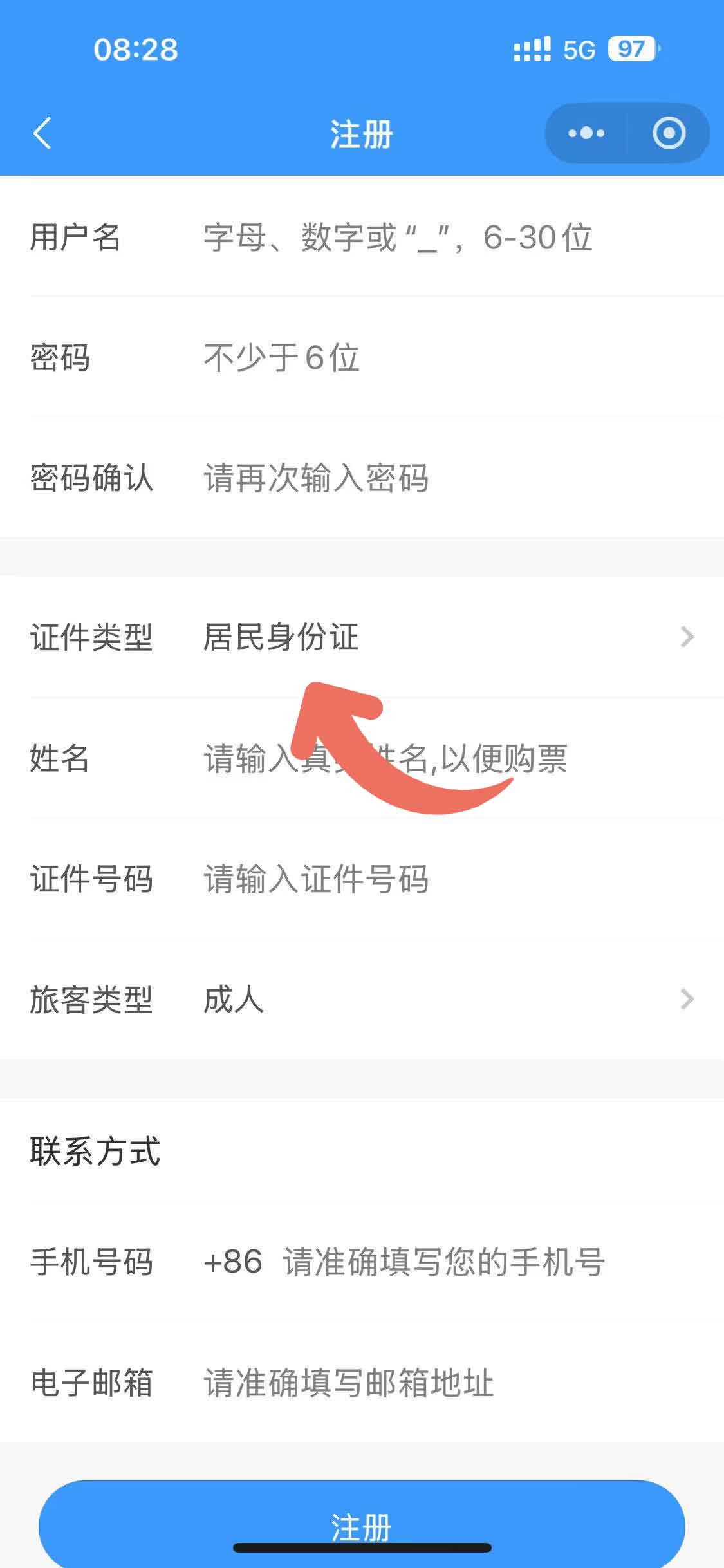Submit with the blue 注册 button
This screenshot has height=1568, width=724.
pyautogui.click(x=362, y=1524)
